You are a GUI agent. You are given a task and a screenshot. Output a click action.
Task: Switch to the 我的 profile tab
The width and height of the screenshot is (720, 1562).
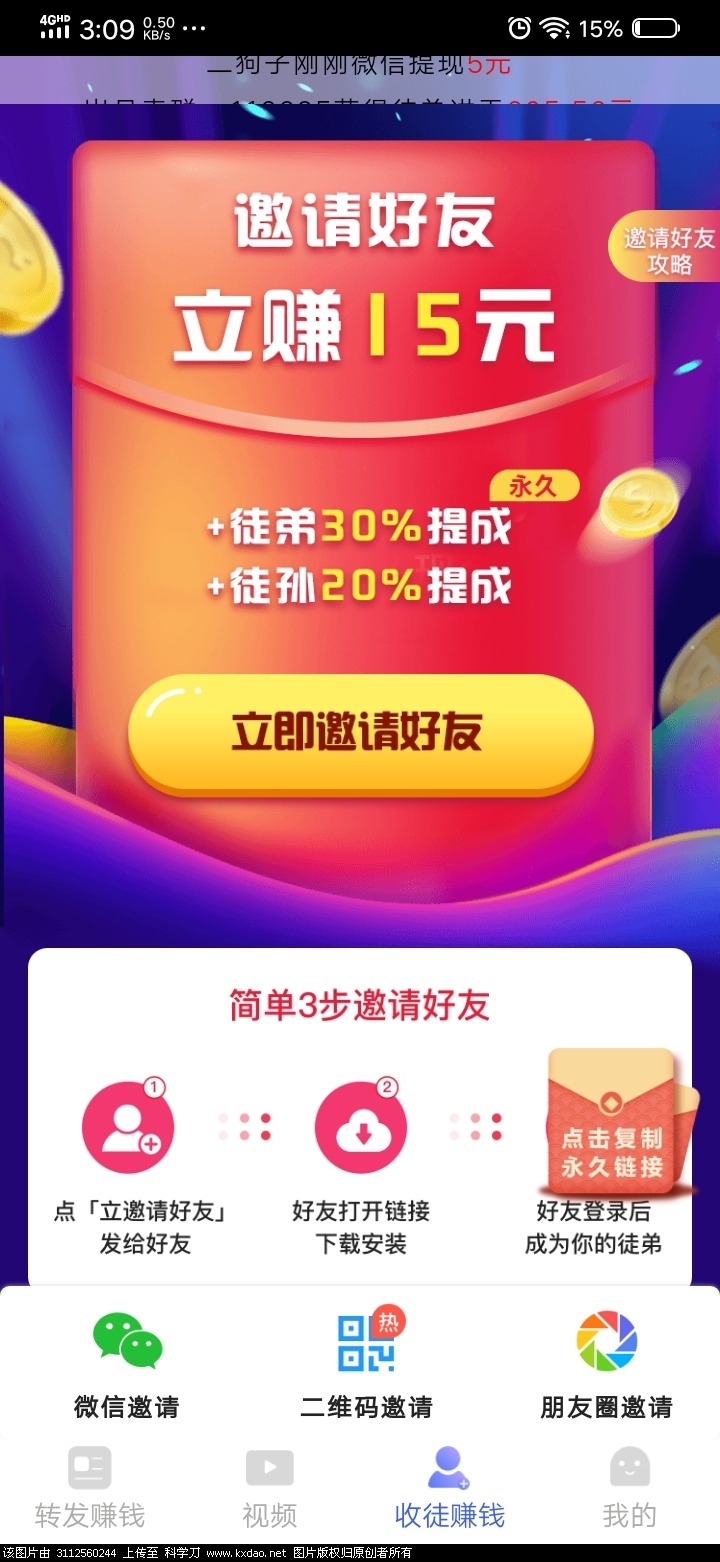point(630,1490)
